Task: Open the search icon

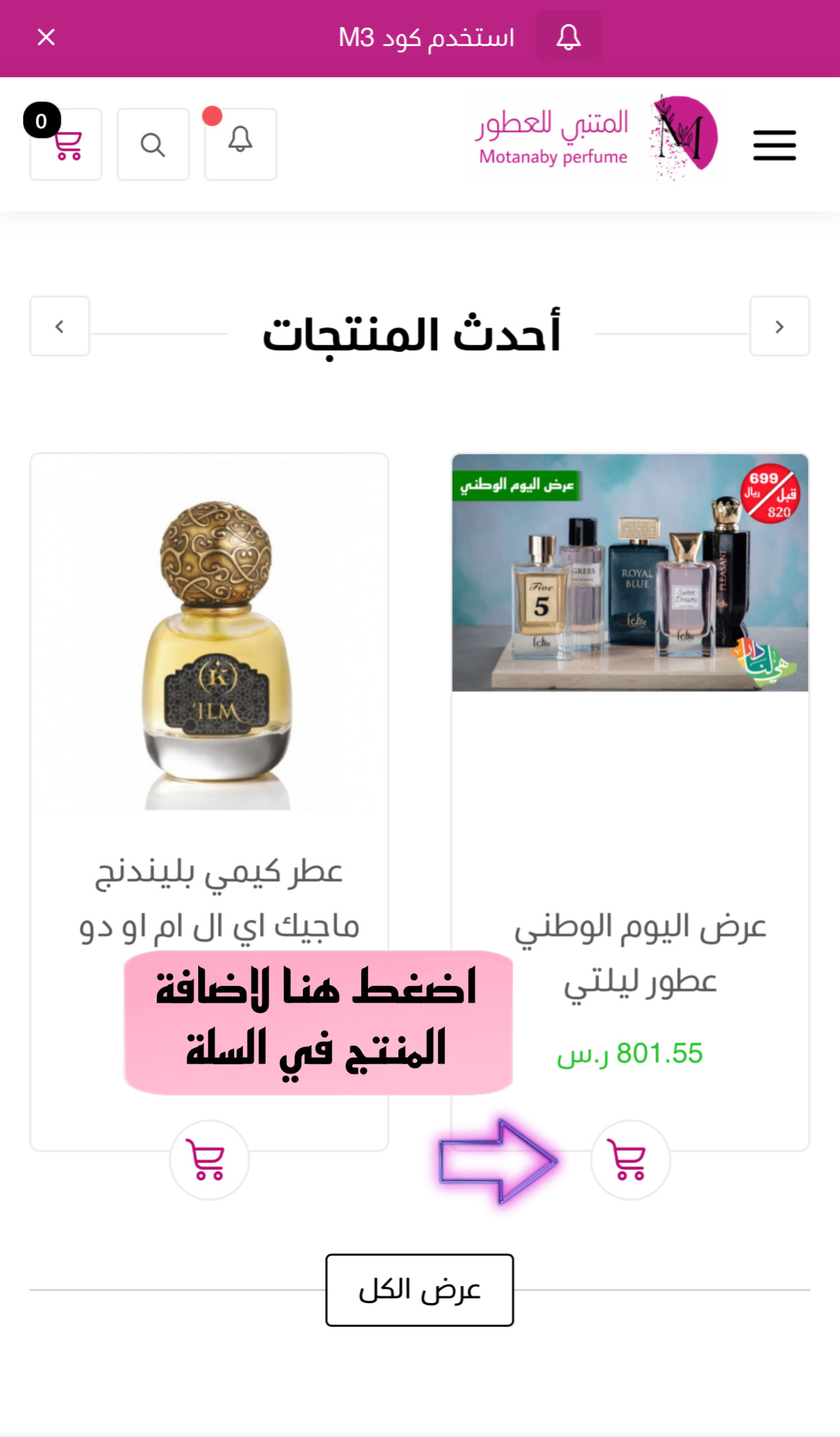Action: click(153, 144)
